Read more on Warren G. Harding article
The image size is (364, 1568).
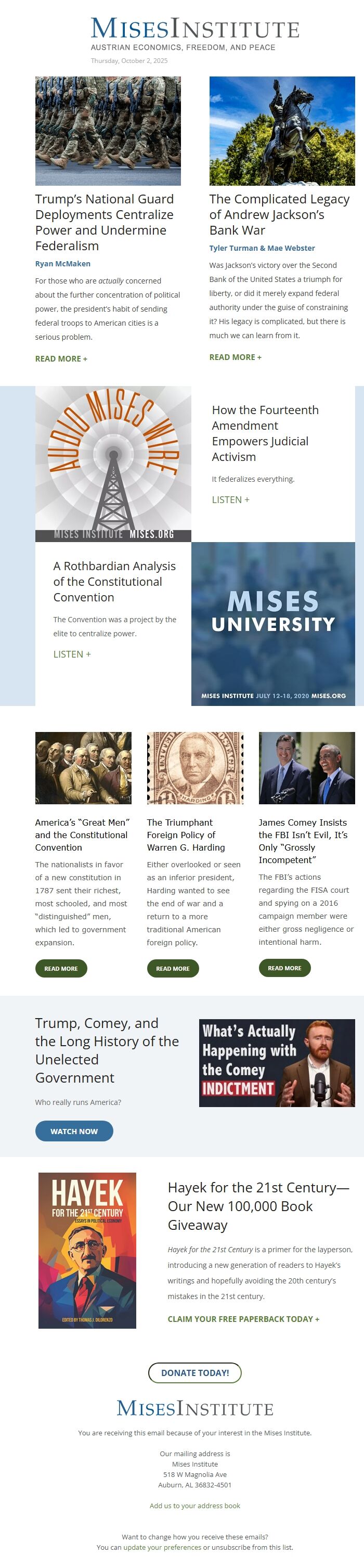point(173,969)
